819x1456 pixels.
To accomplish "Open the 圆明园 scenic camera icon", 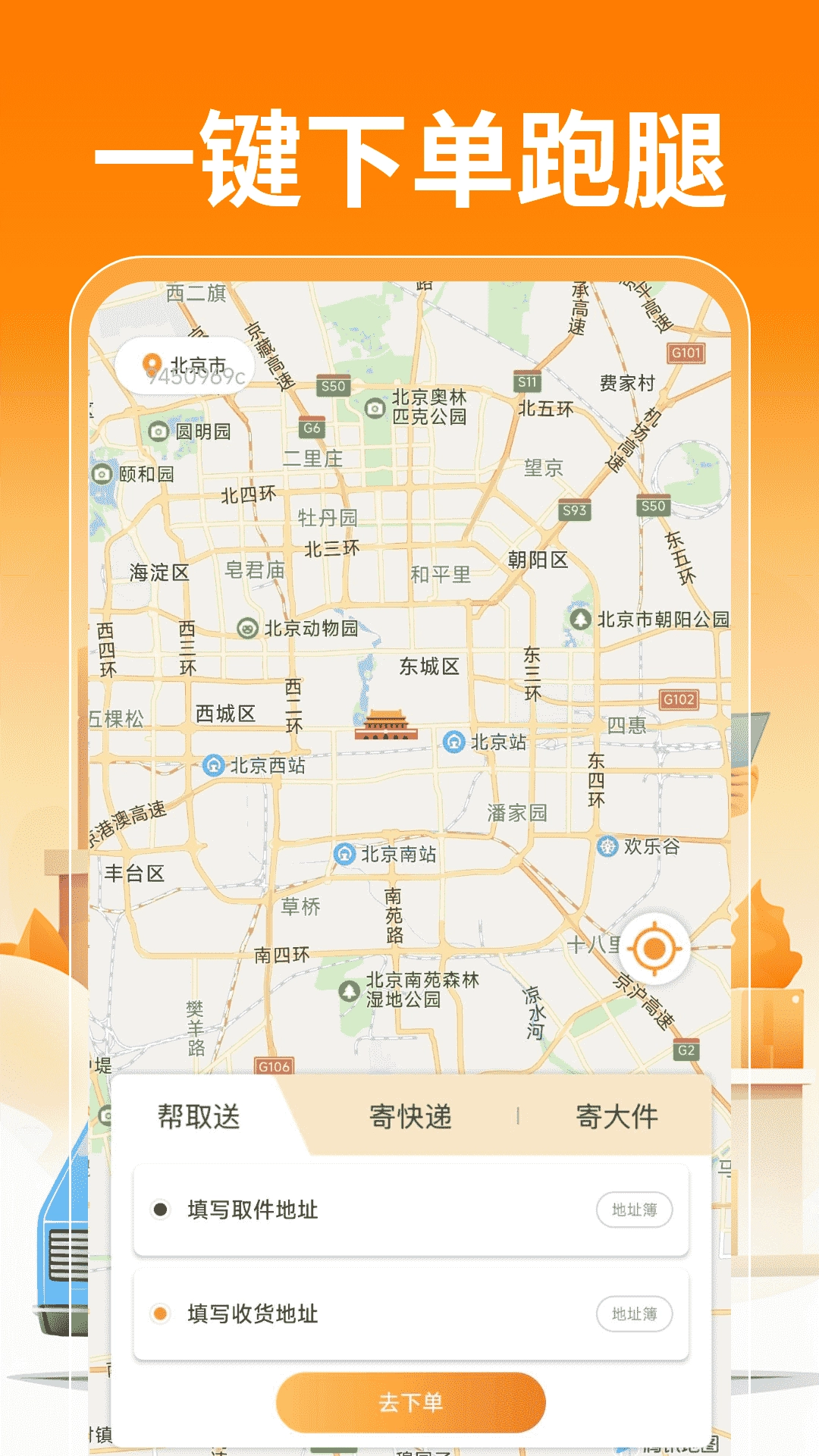I will [157, 430].
